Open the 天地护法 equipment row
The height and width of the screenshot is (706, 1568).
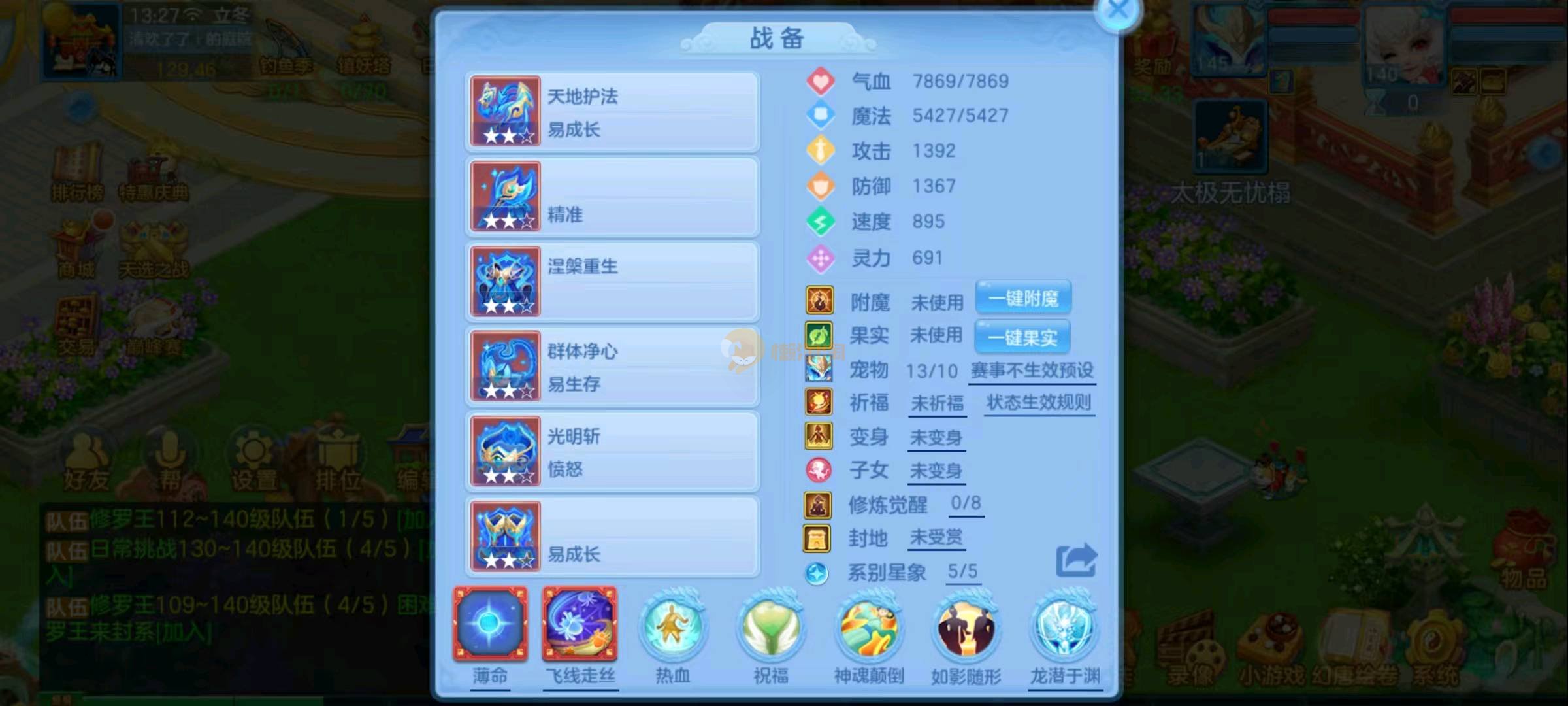click(612, 112)
